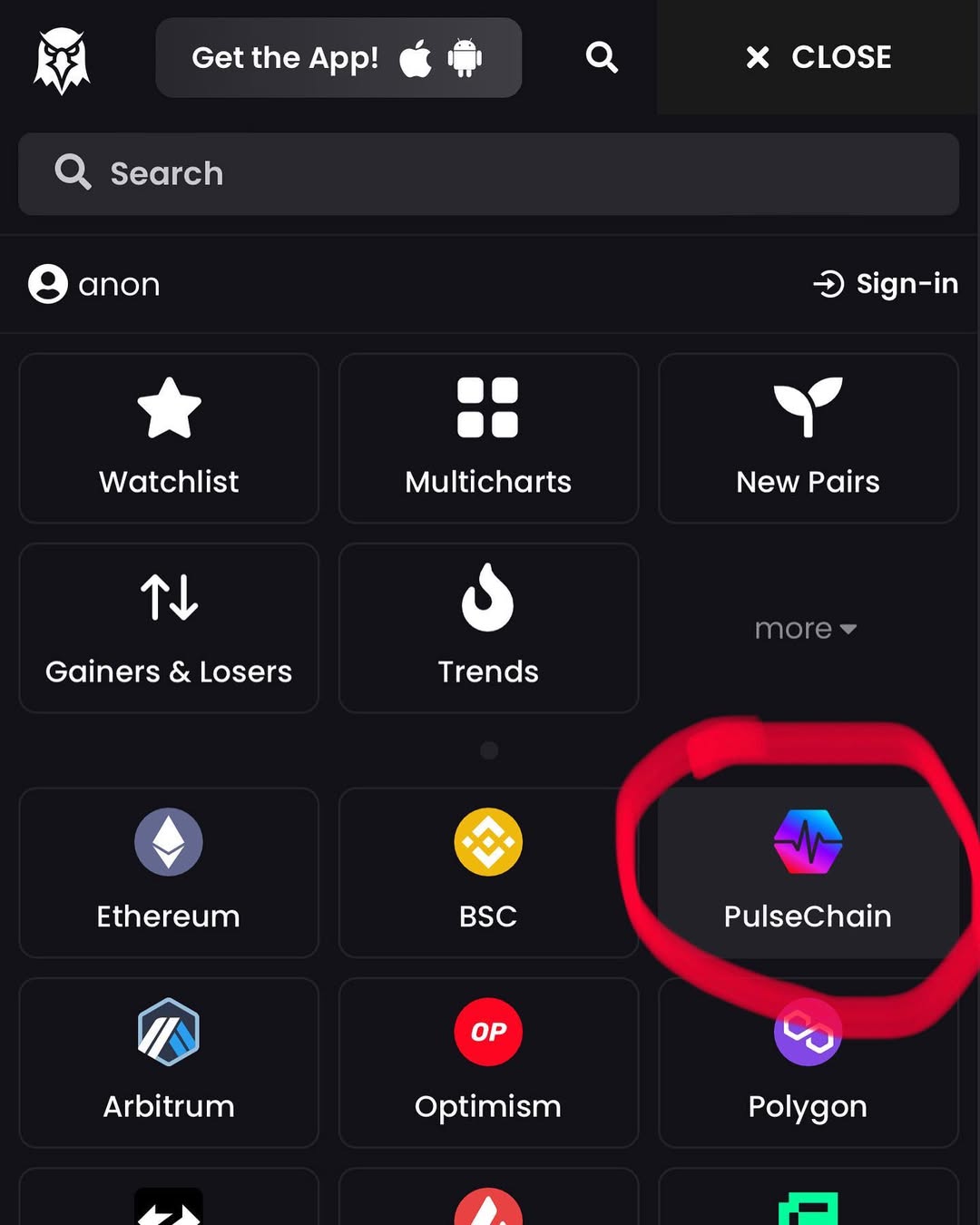980x1225 pixels.
Task: Open the anon profile
Action: (94, 284)
